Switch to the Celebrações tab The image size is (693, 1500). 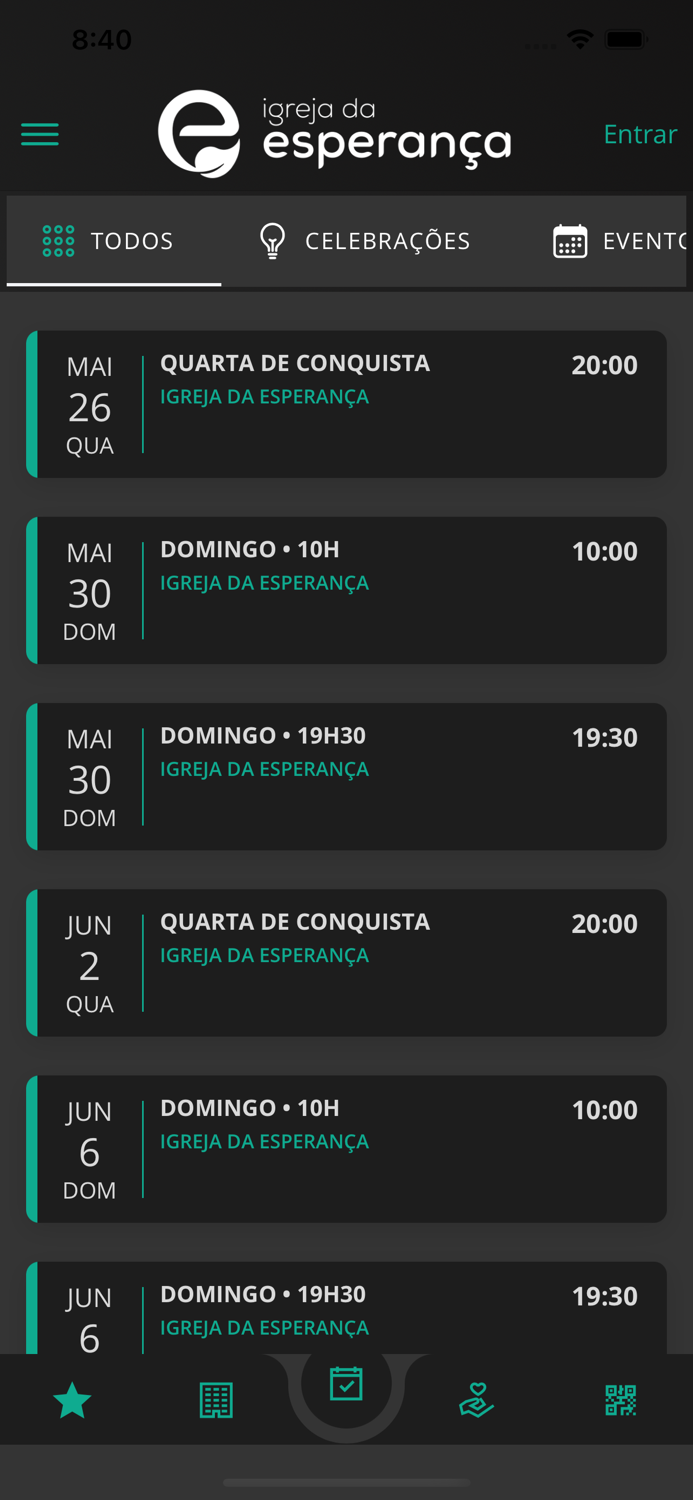(365, 241)
